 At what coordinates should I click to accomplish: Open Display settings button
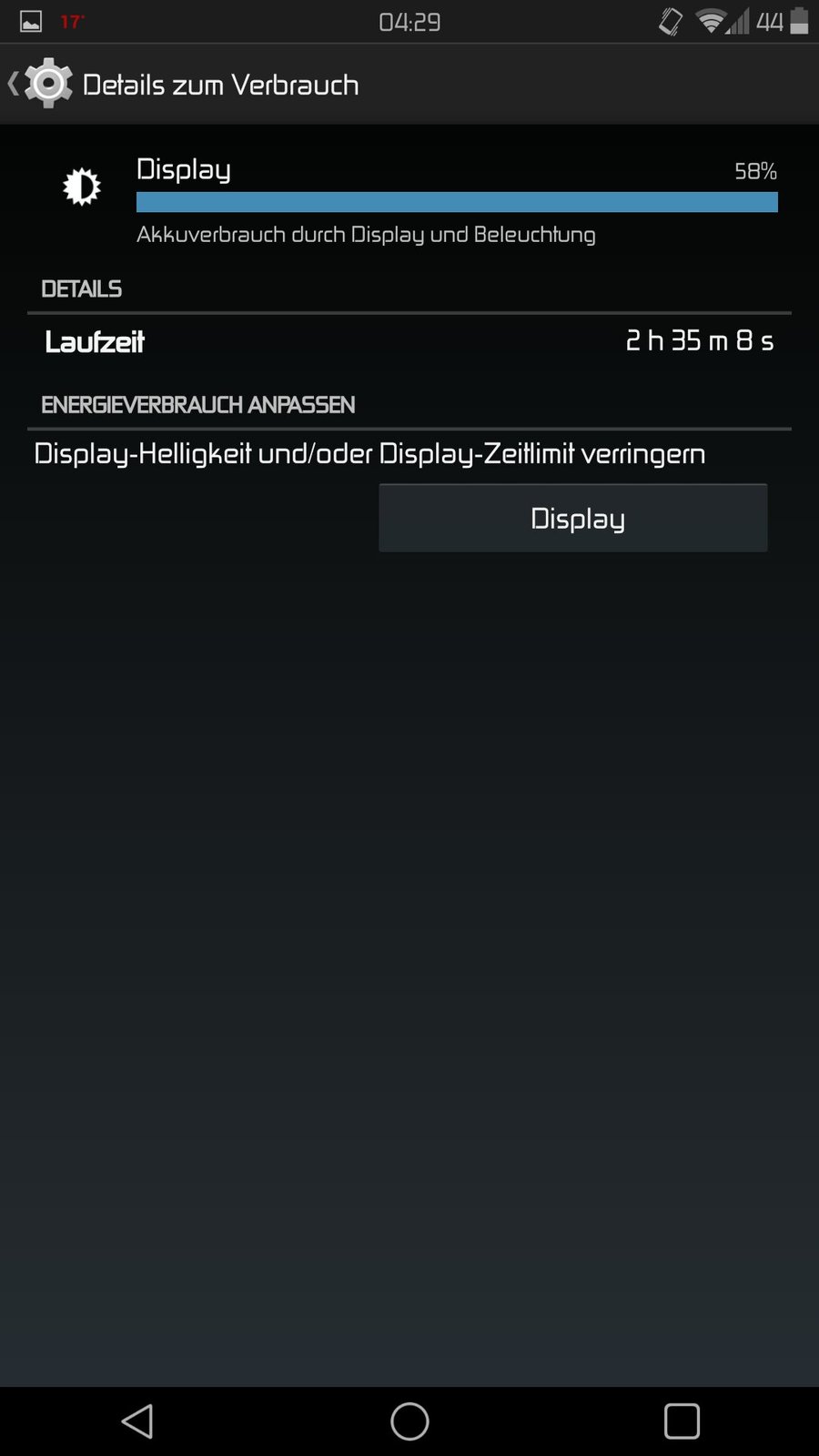pos(572,518)
